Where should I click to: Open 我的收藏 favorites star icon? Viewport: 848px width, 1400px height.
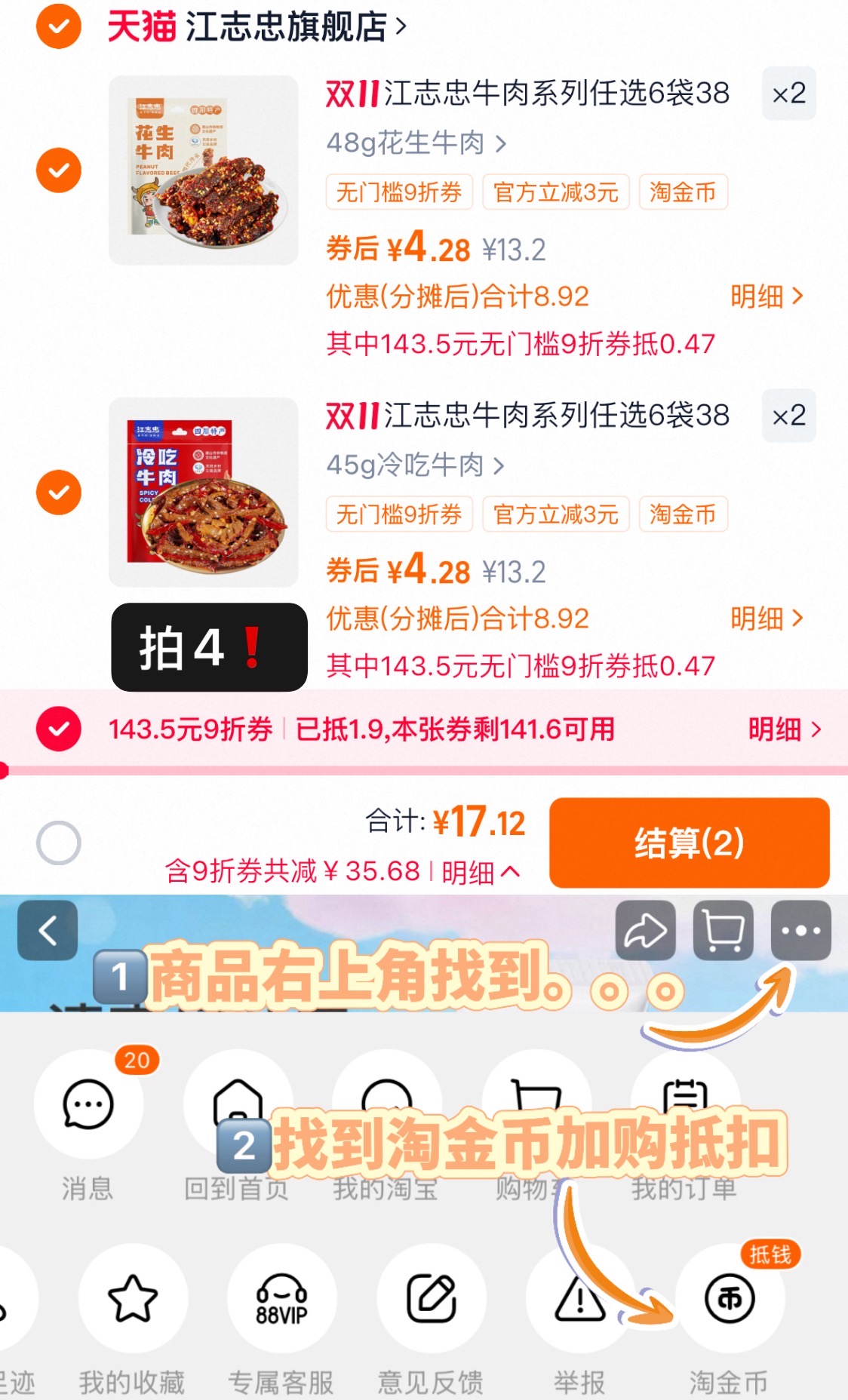click(x=134, y=1297)
